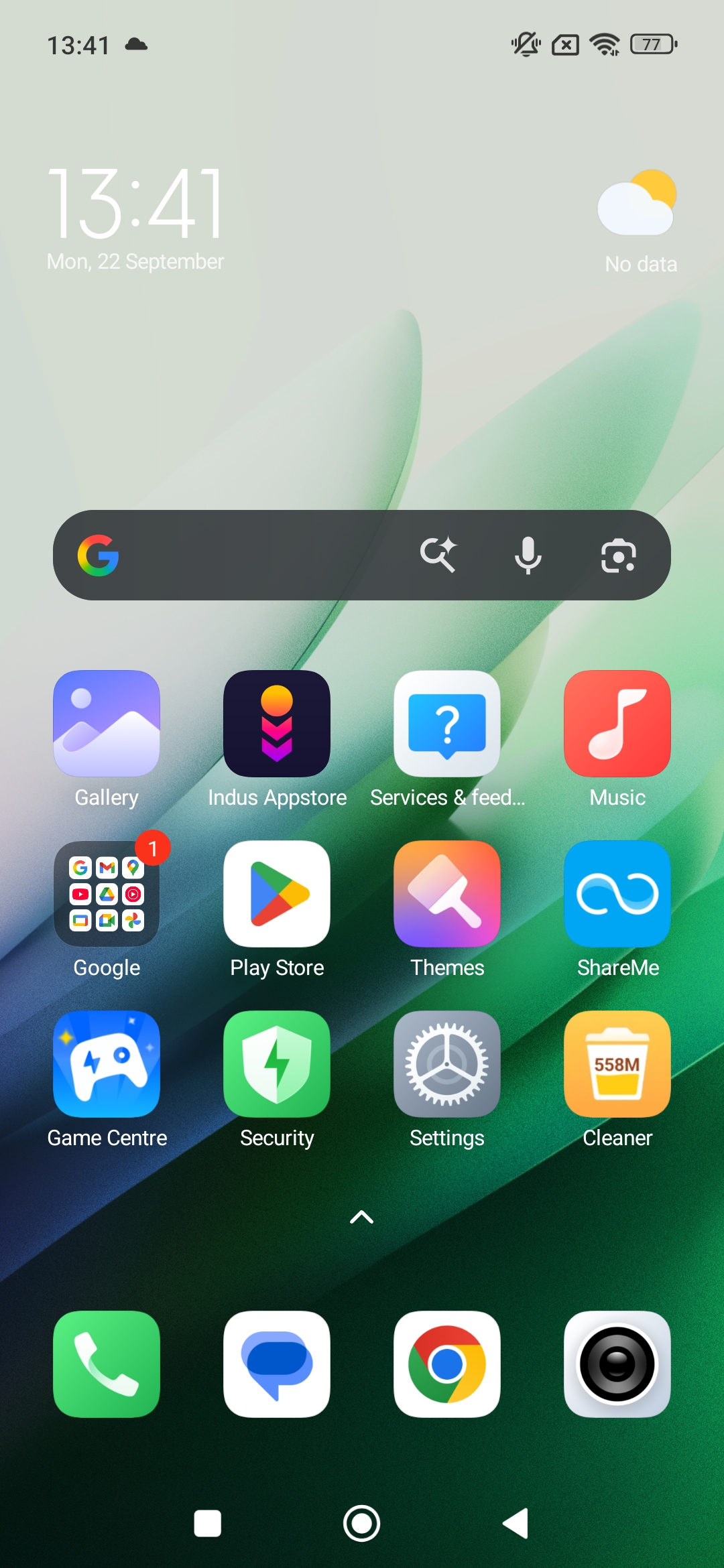Image resolution: width=724 pixels, height=1568 pixels.
Task: Open Google Lens camera search
Action: pos(618,556)
